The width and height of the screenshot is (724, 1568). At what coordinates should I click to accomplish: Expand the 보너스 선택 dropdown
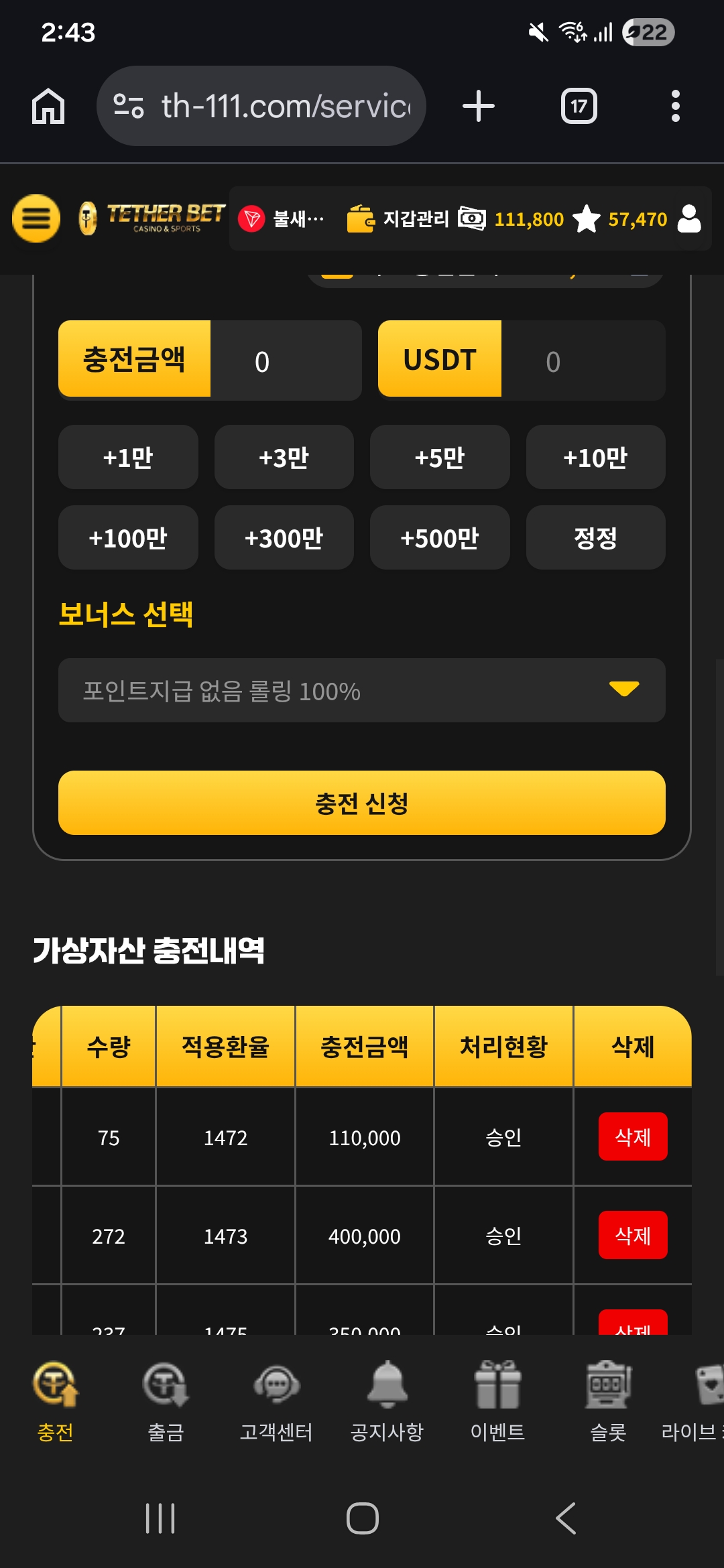pyautogui.click(x=361, y=690)
